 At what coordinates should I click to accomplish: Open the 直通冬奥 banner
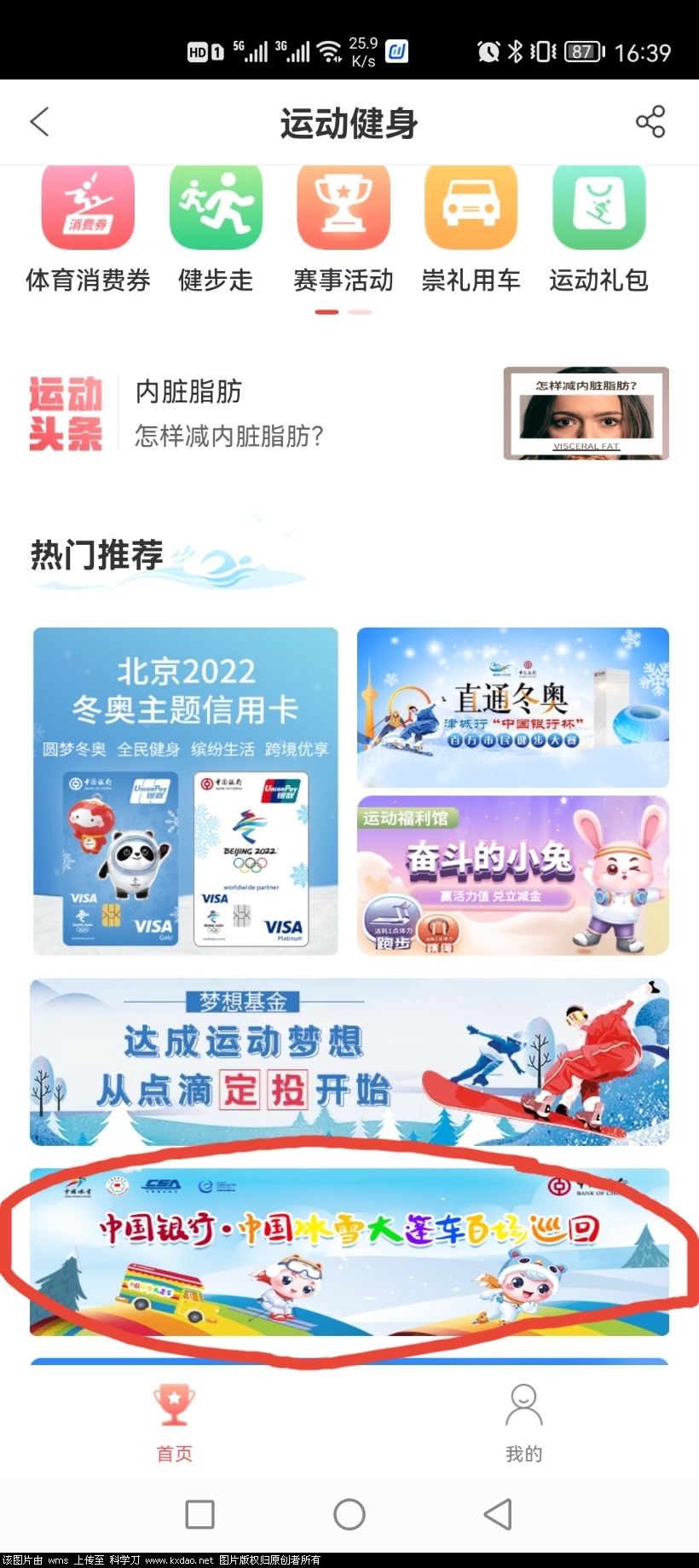click(512, 707)
